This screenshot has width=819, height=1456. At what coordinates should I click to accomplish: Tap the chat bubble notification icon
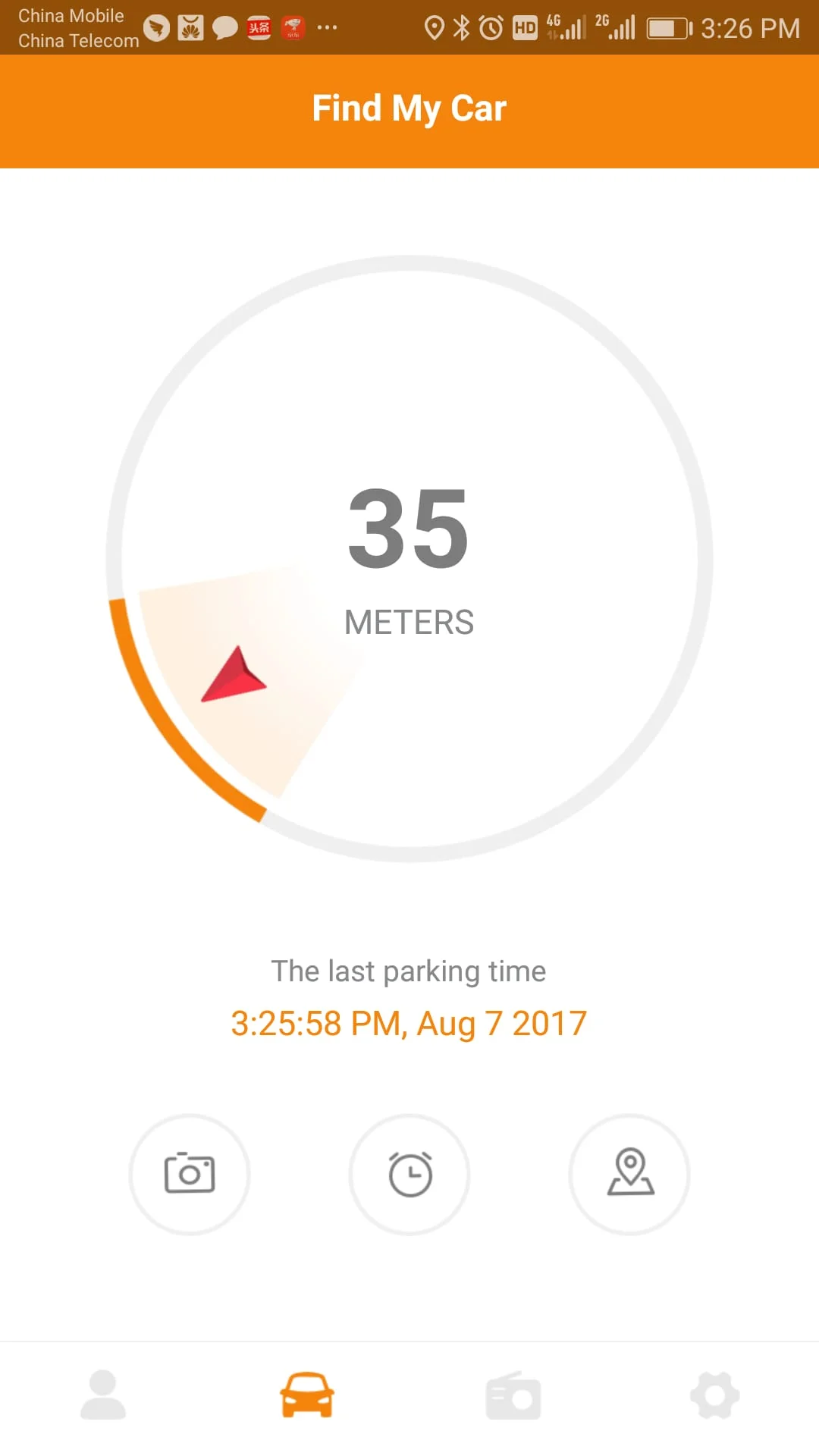click(223, 27)
